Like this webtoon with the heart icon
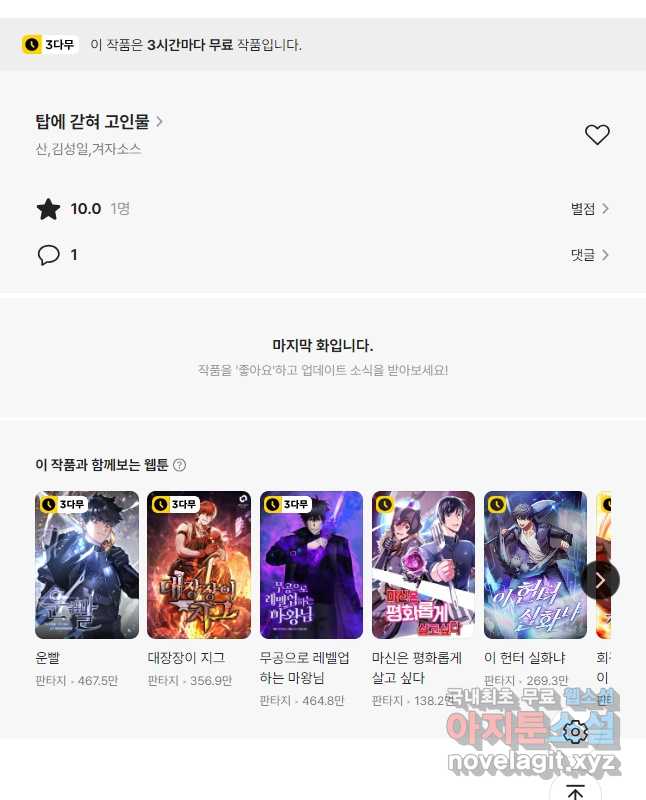 [597, 135]
